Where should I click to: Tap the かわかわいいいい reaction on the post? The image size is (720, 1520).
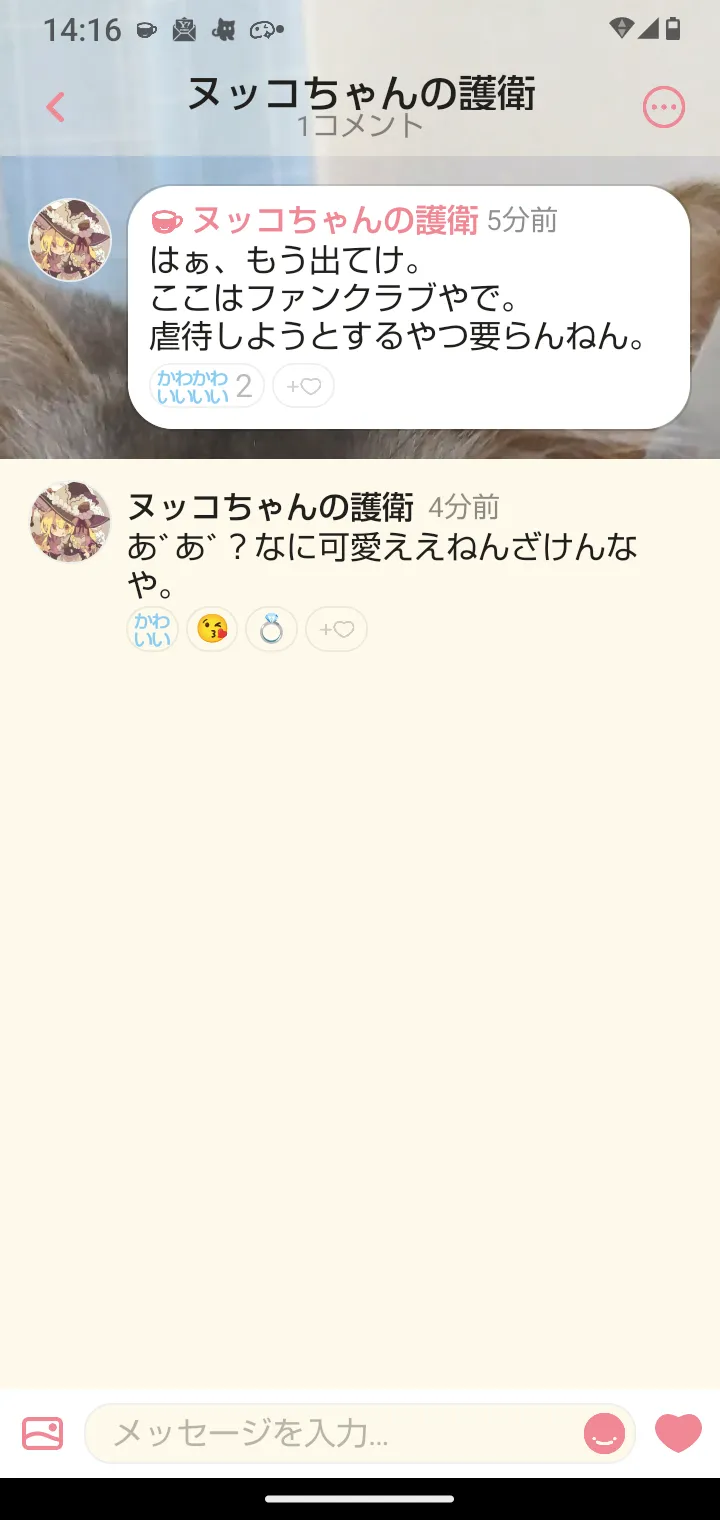tap(206, 386)
